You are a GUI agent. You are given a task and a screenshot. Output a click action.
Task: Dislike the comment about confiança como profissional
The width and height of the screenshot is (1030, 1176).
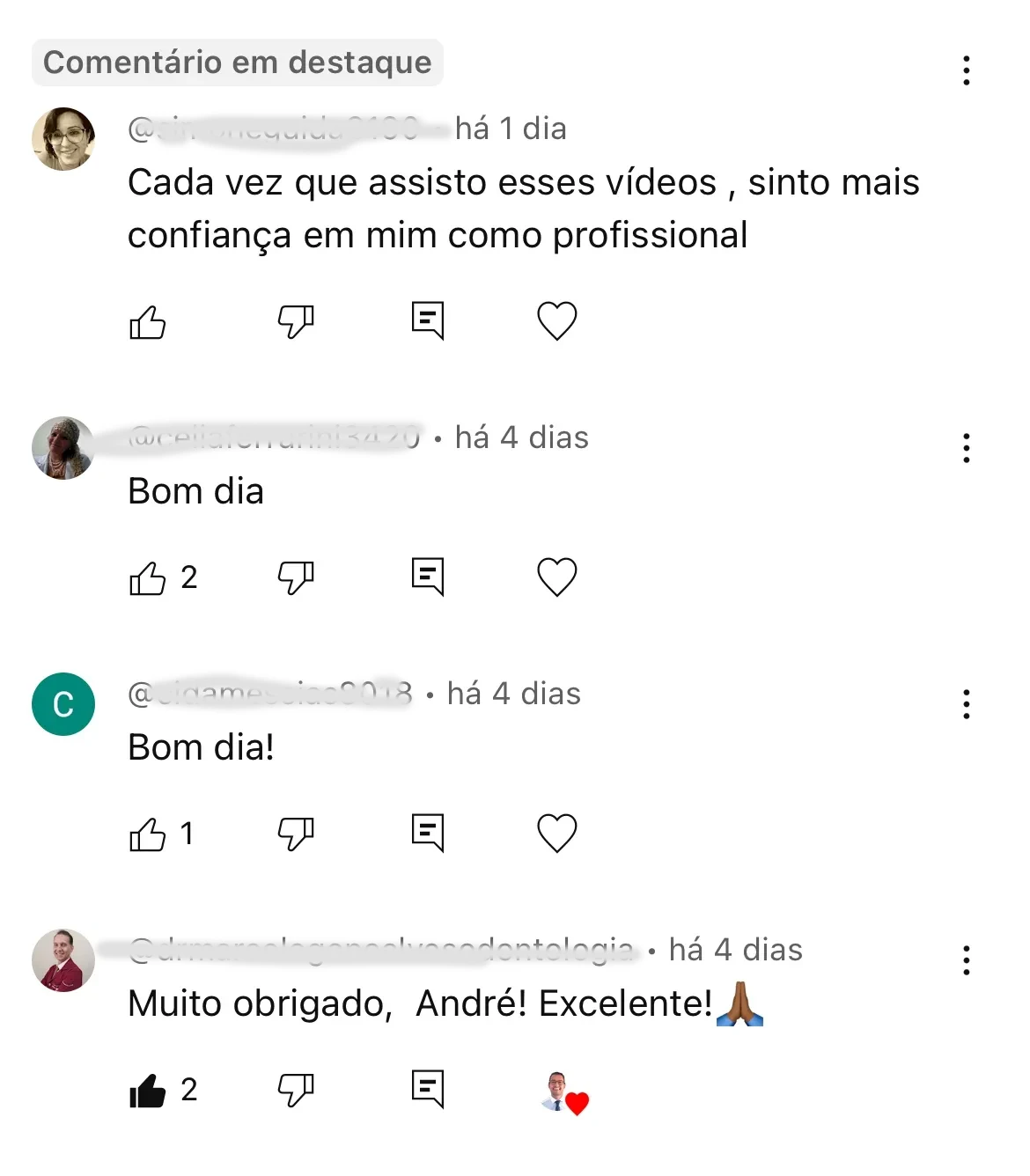296,321
